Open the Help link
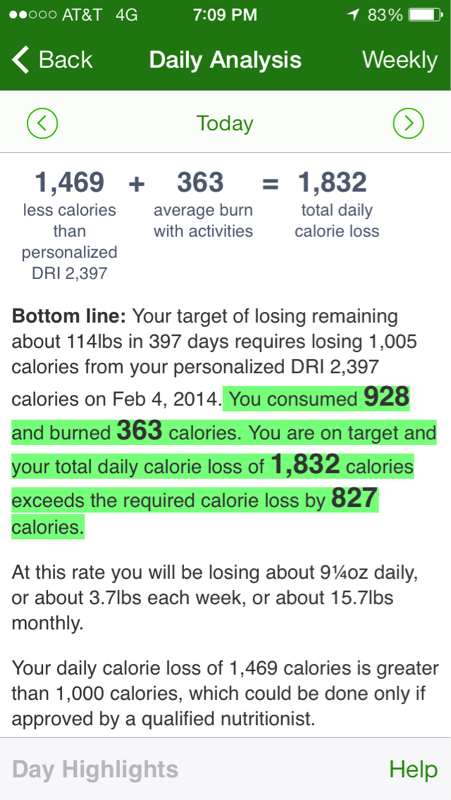451x800 pixels. 413,769
